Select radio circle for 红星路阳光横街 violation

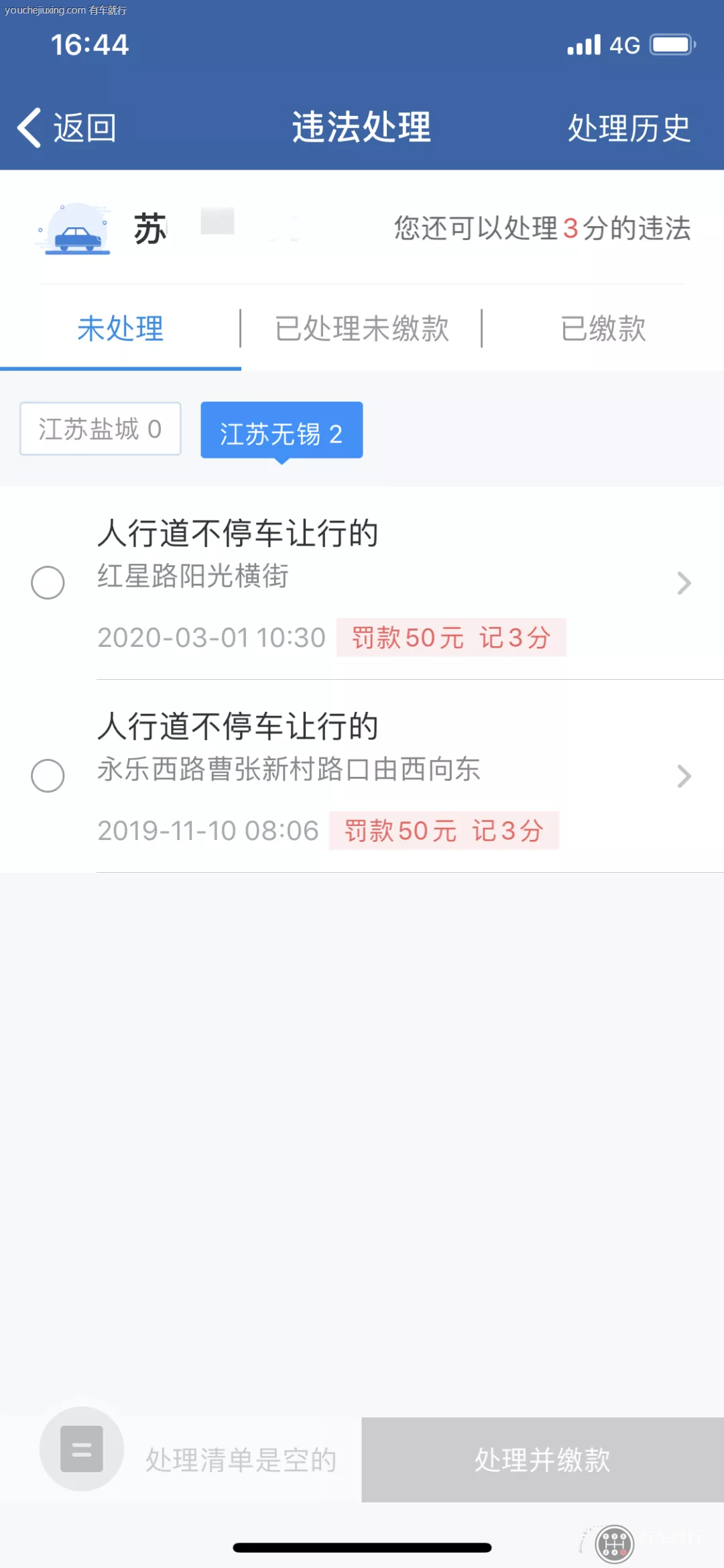pos(48,583)
